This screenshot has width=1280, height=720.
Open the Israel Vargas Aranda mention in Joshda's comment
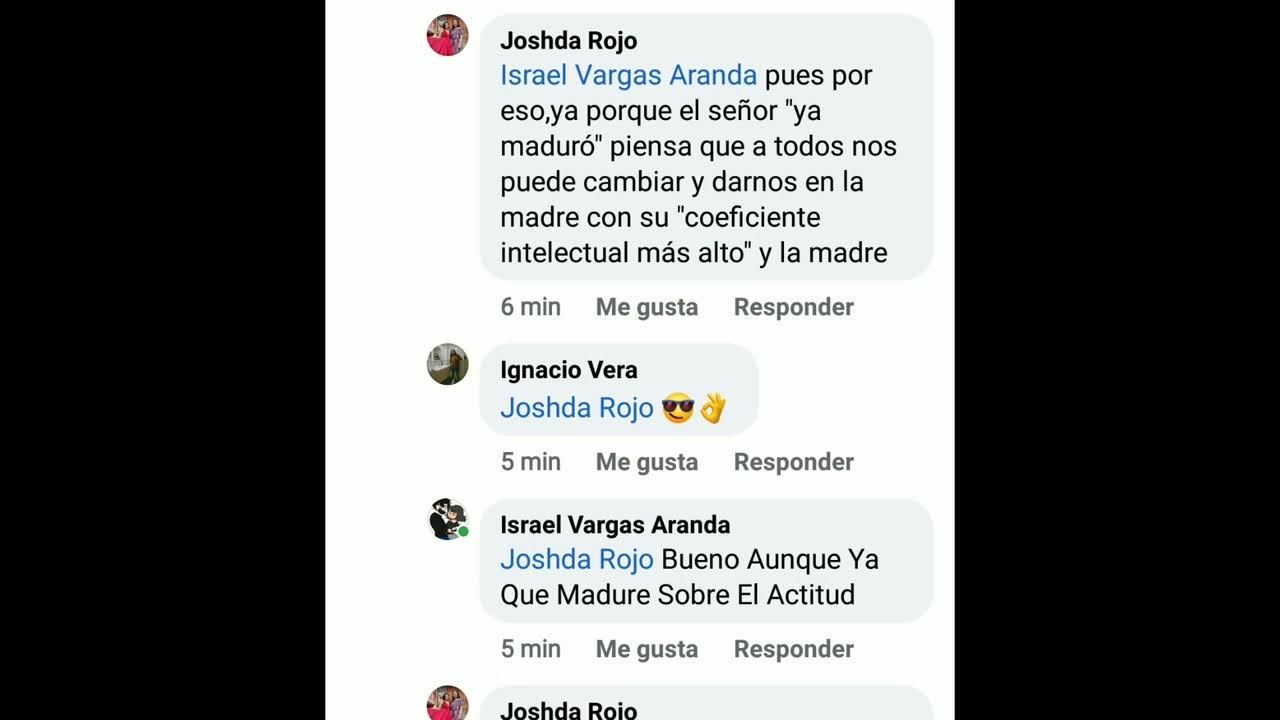tap(628, 75)
